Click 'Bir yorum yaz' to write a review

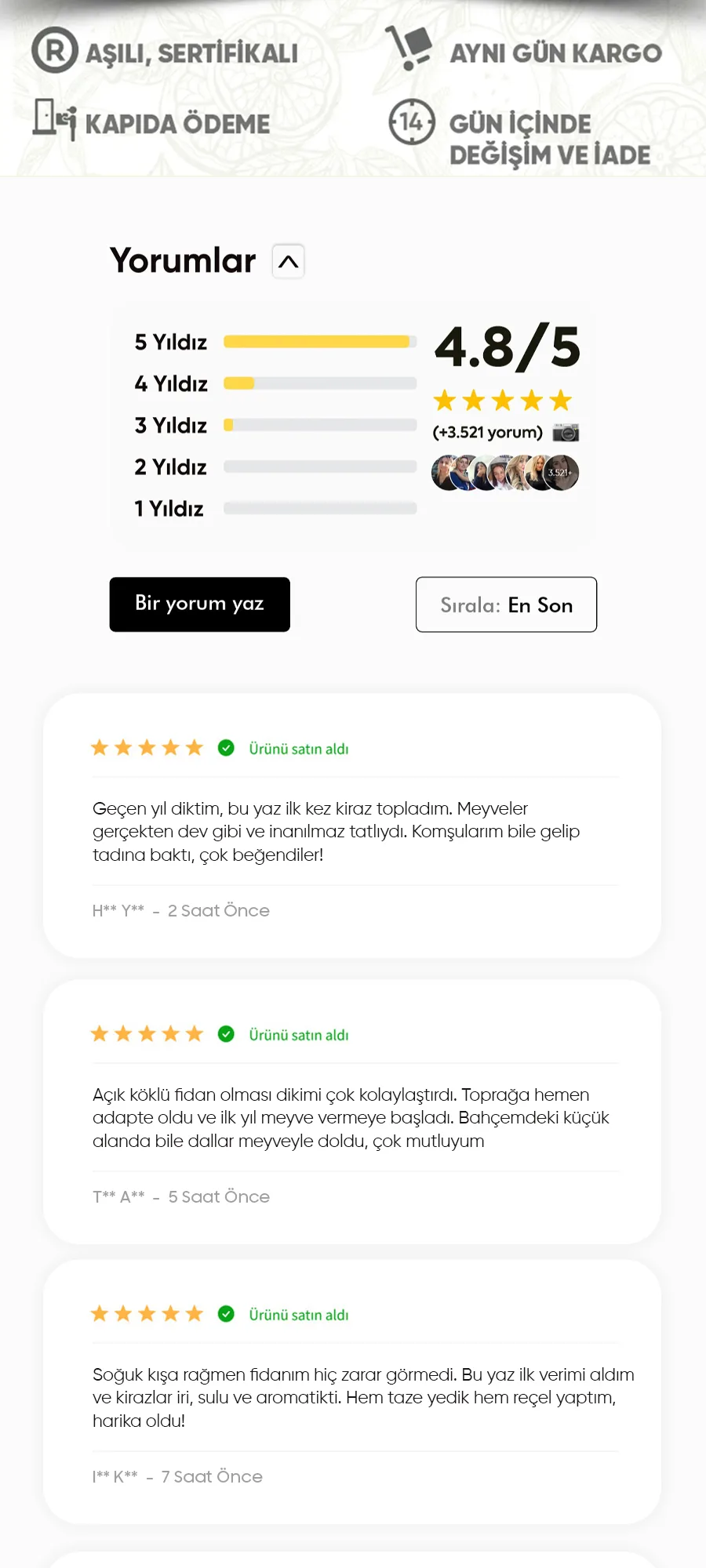coord(199,604)
